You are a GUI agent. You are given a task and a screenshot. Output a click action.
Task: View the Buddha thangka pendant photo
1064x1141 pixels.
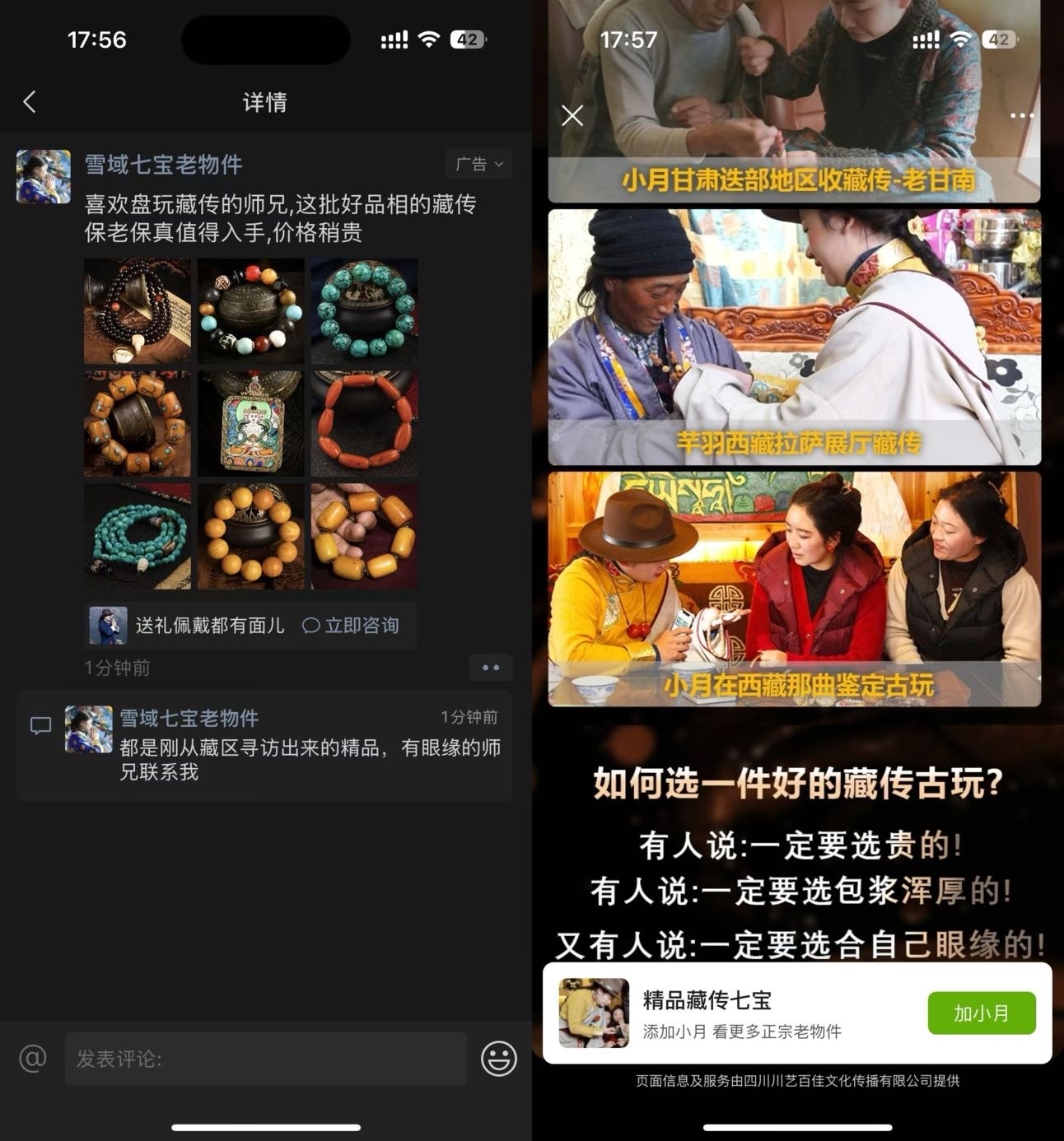pyautogui.click(x=250, y=424)
